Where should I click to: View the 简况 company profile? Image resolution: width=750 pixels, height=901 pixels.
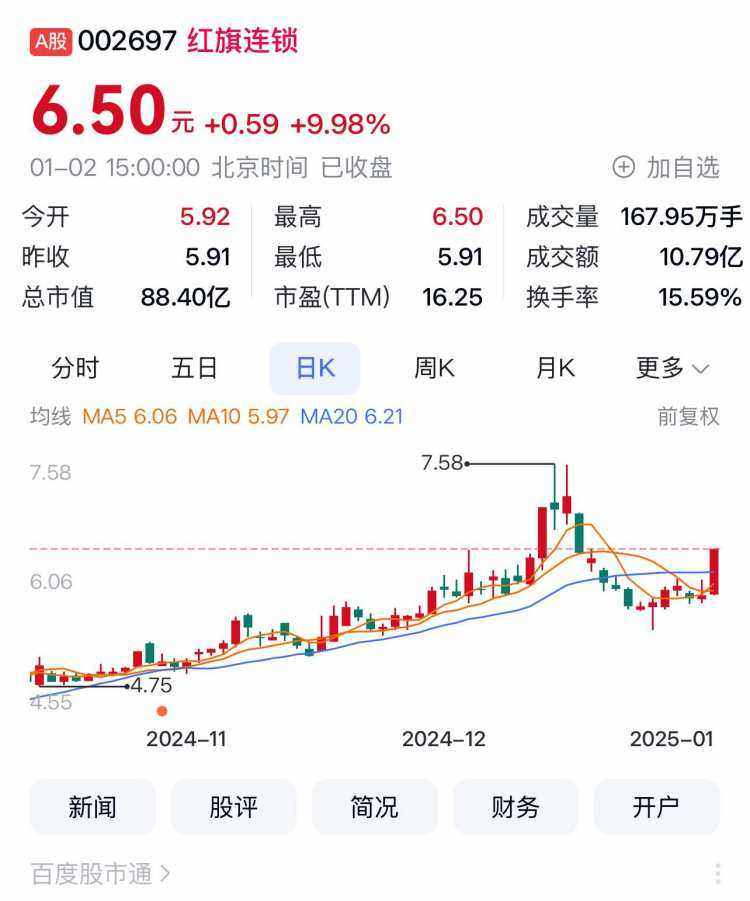pos(374,807)
